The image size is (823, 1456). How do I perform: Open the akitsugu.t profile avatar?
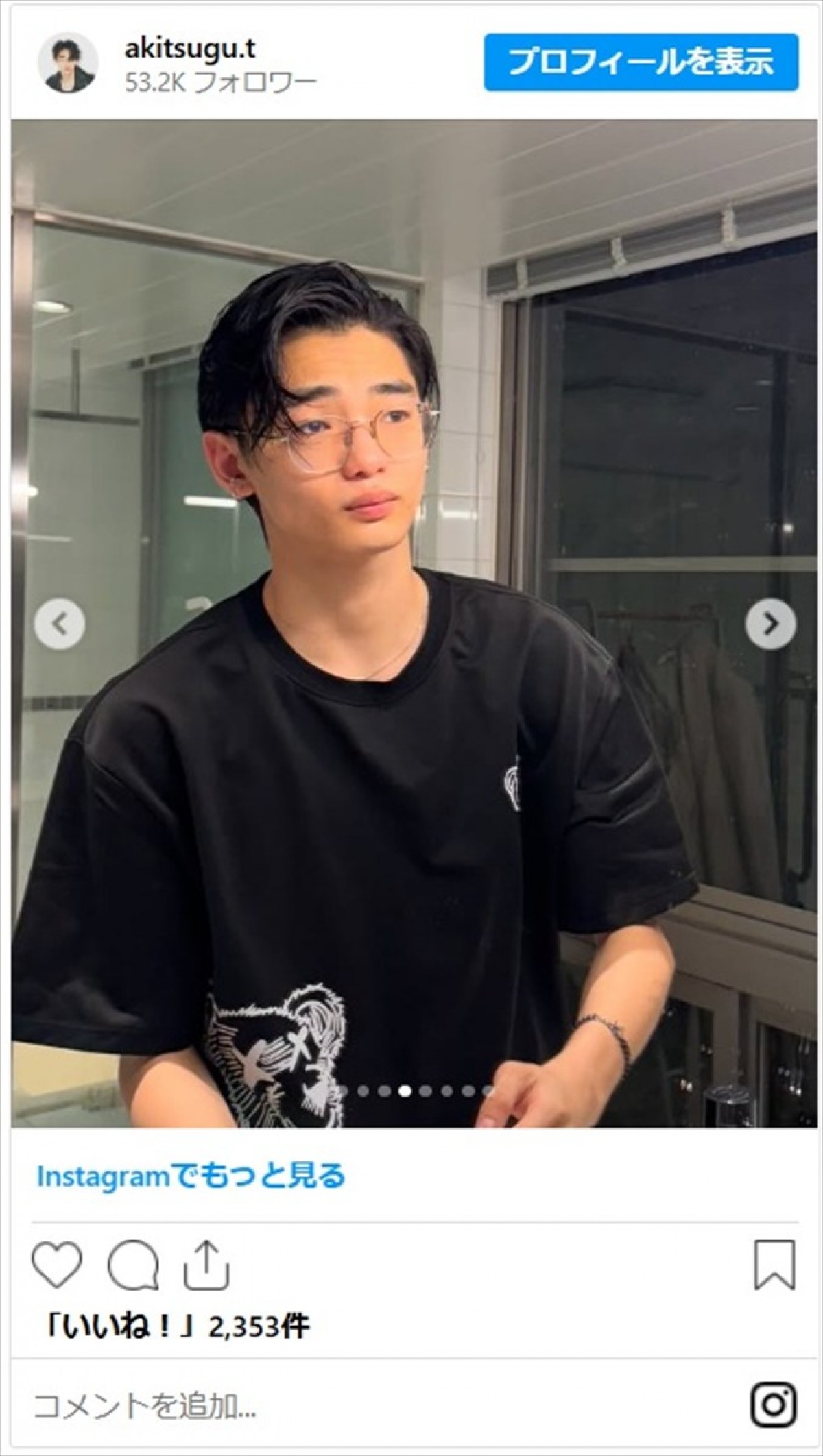[x=67, y=62]
